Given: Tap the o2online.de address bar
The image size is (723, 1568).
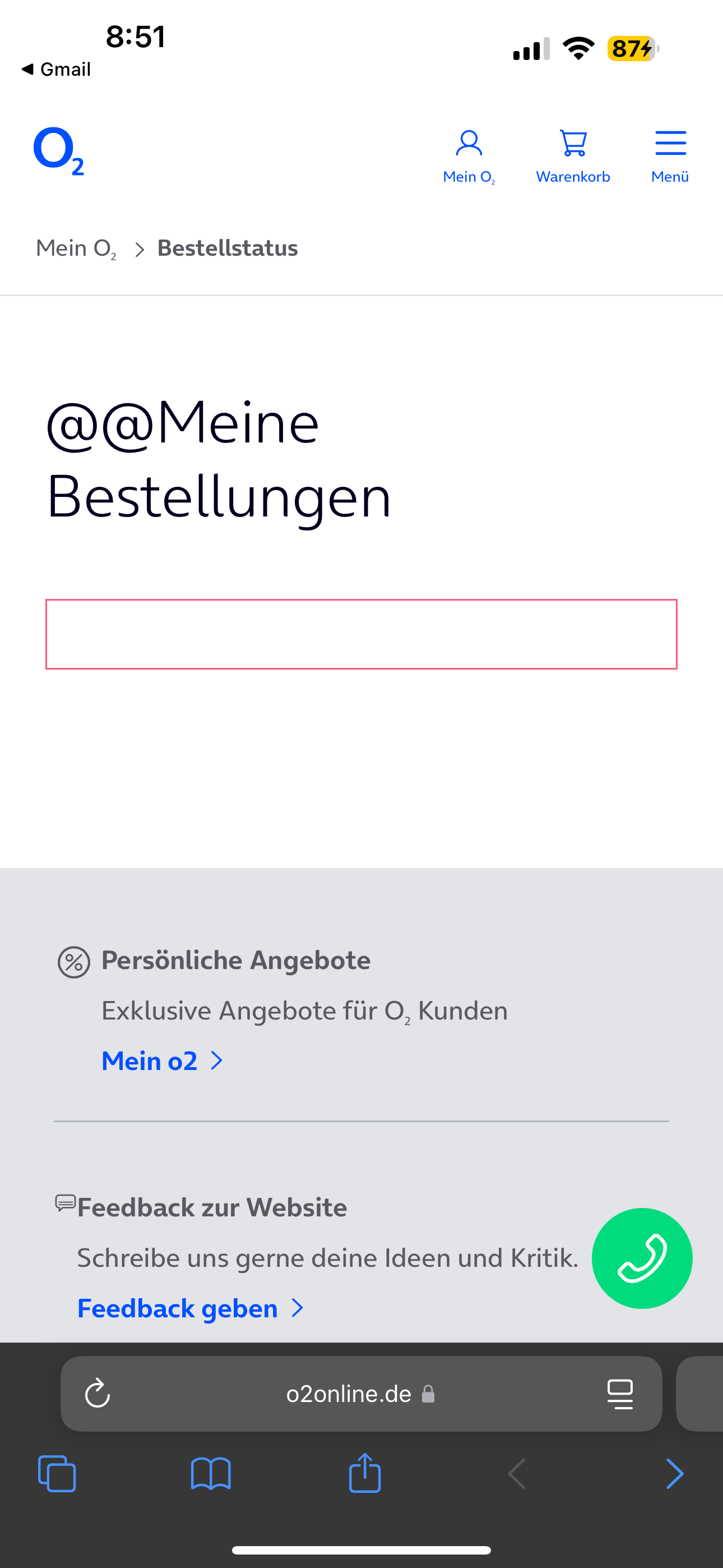Looking at the screenshot, I should coord(360,1394).
